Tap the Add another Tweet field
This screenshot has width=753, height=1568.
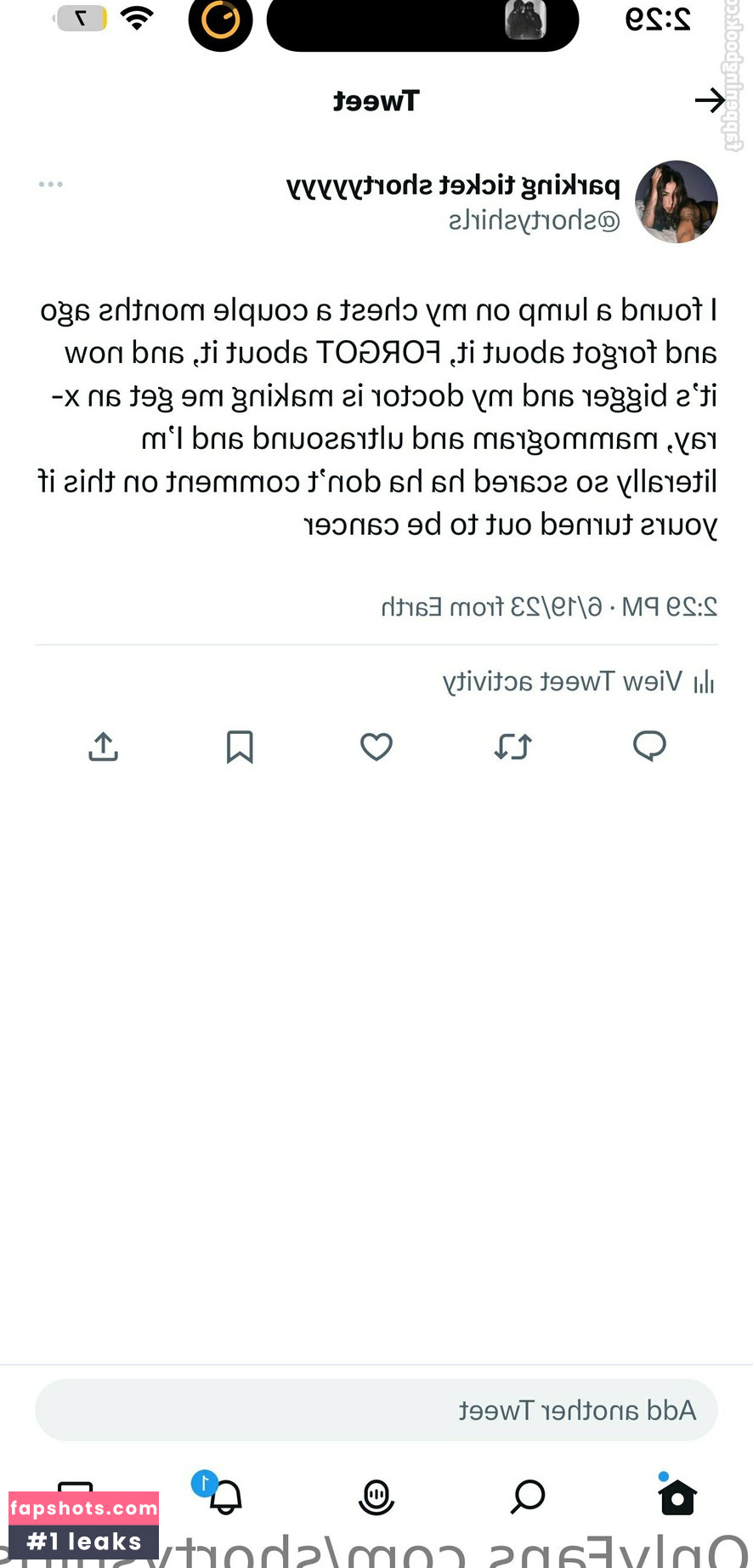tap(376, 1410)
